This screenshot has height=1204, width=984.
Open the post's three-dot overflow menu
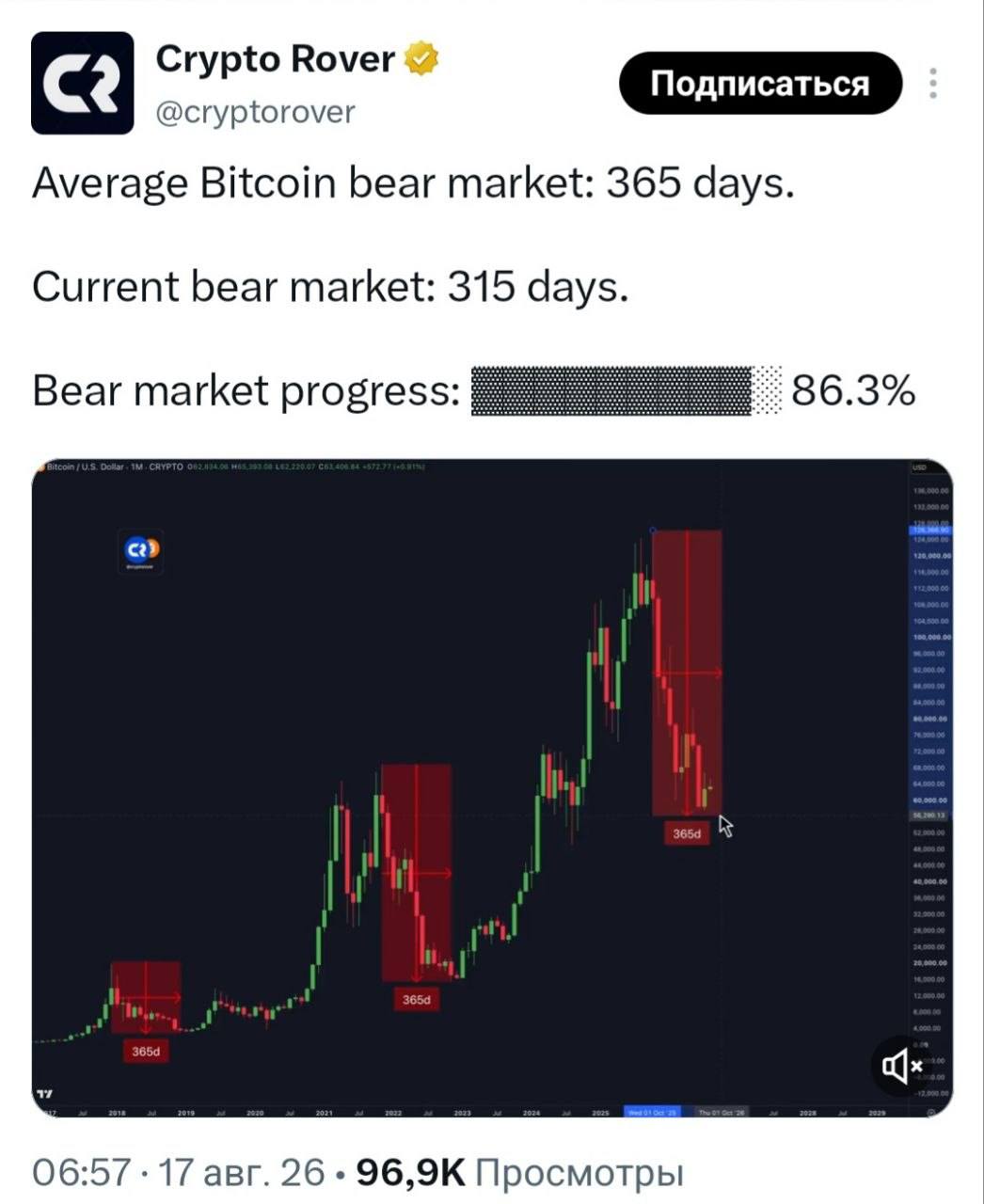tap(933, 84)
